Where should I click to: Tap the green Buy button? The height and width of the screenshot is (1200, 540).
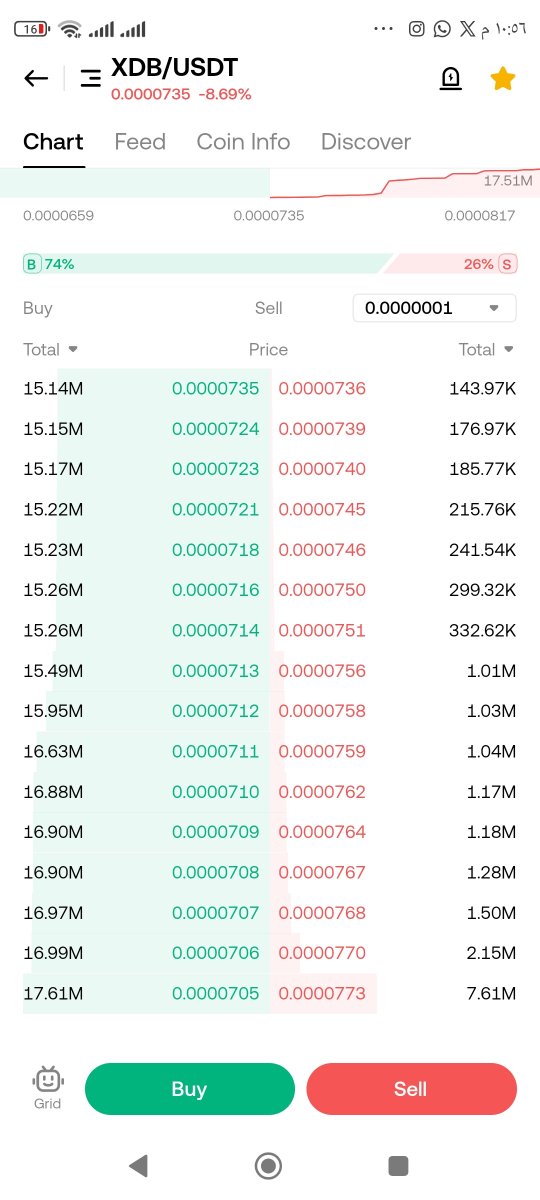pyautogui.click(x=190, y=1089)
